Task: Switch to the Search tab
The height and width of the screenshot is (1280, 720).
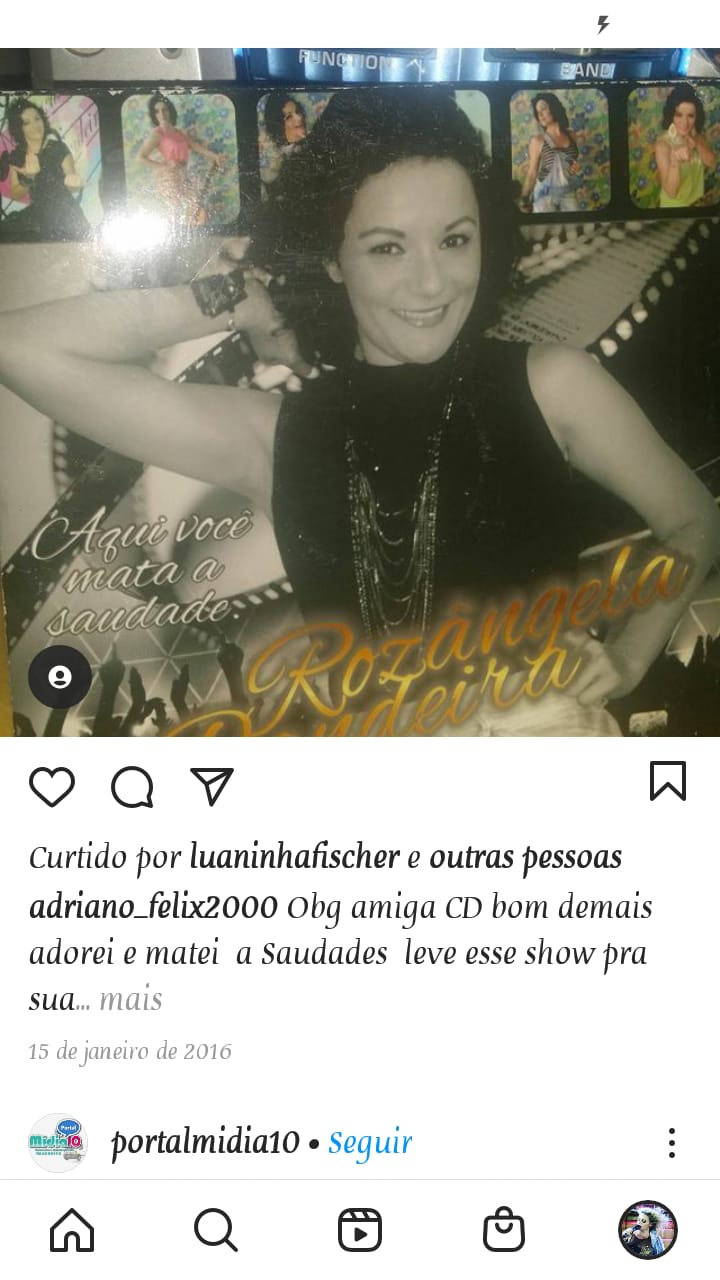Action: point(215,1230)
